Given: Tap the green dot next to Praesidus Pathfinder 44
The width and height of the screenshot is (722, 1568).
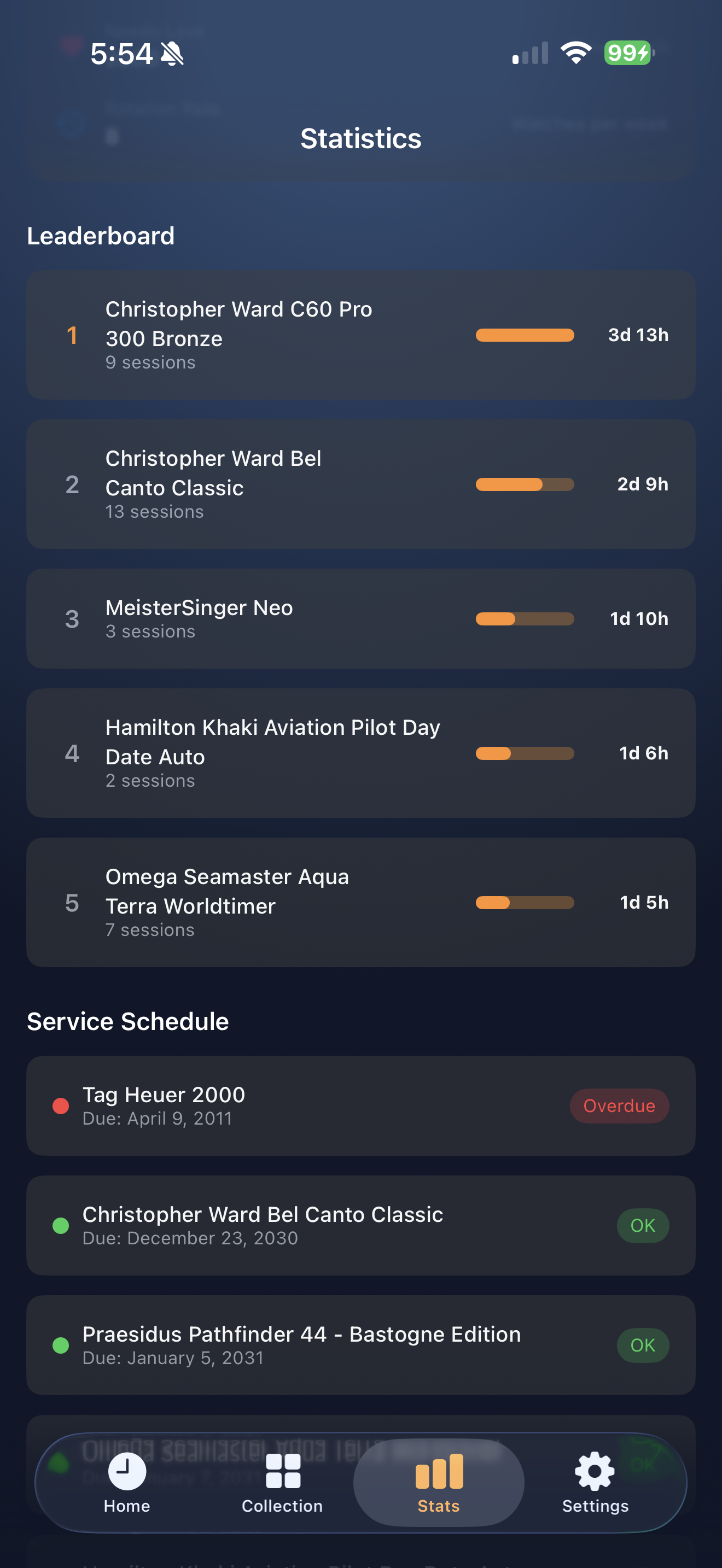Looking at the screenshot, I should (60, 1346).
